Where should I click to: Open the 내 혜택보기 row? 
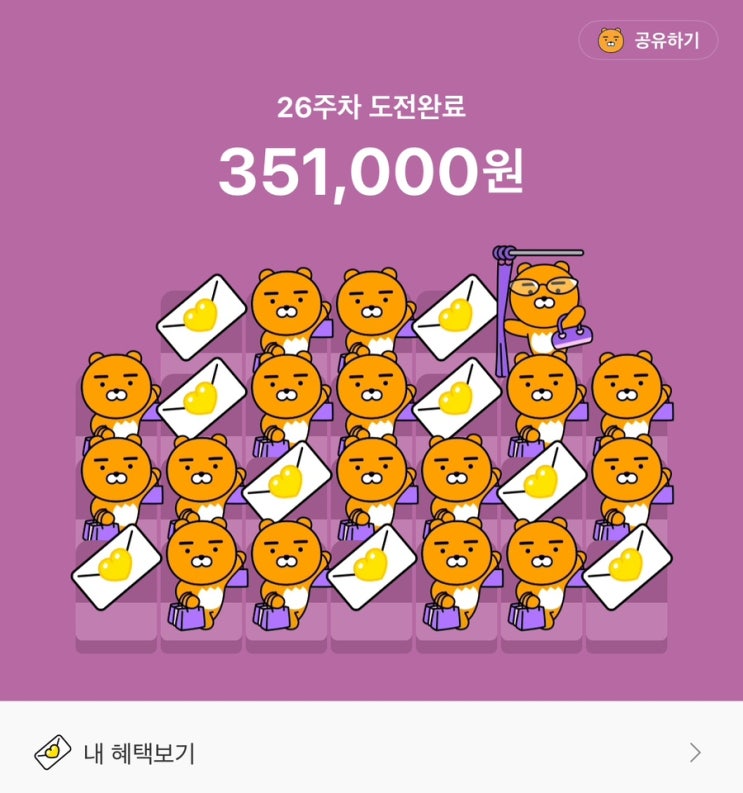(x=370, y=752)
